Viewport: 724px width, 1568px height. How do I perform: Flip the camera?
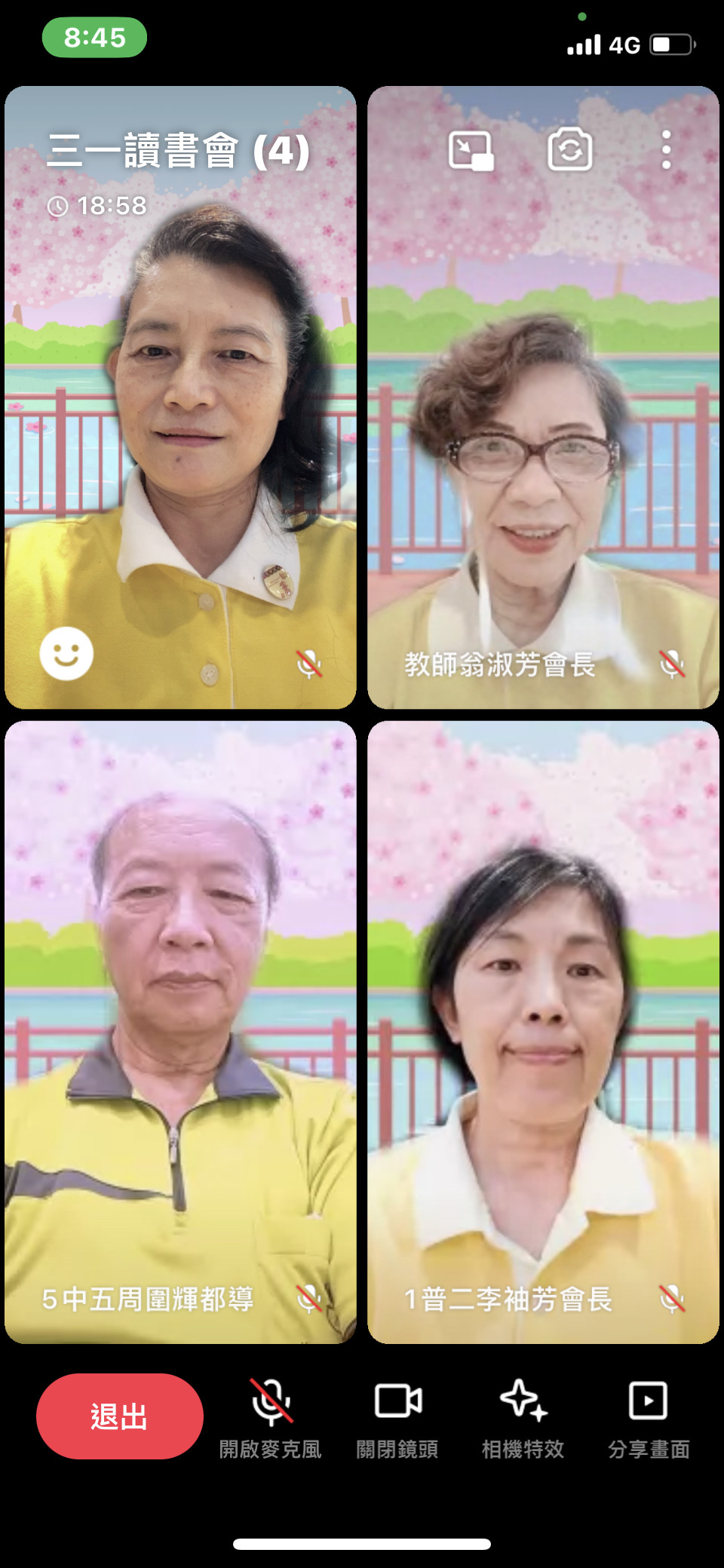(x=569, y=150)
